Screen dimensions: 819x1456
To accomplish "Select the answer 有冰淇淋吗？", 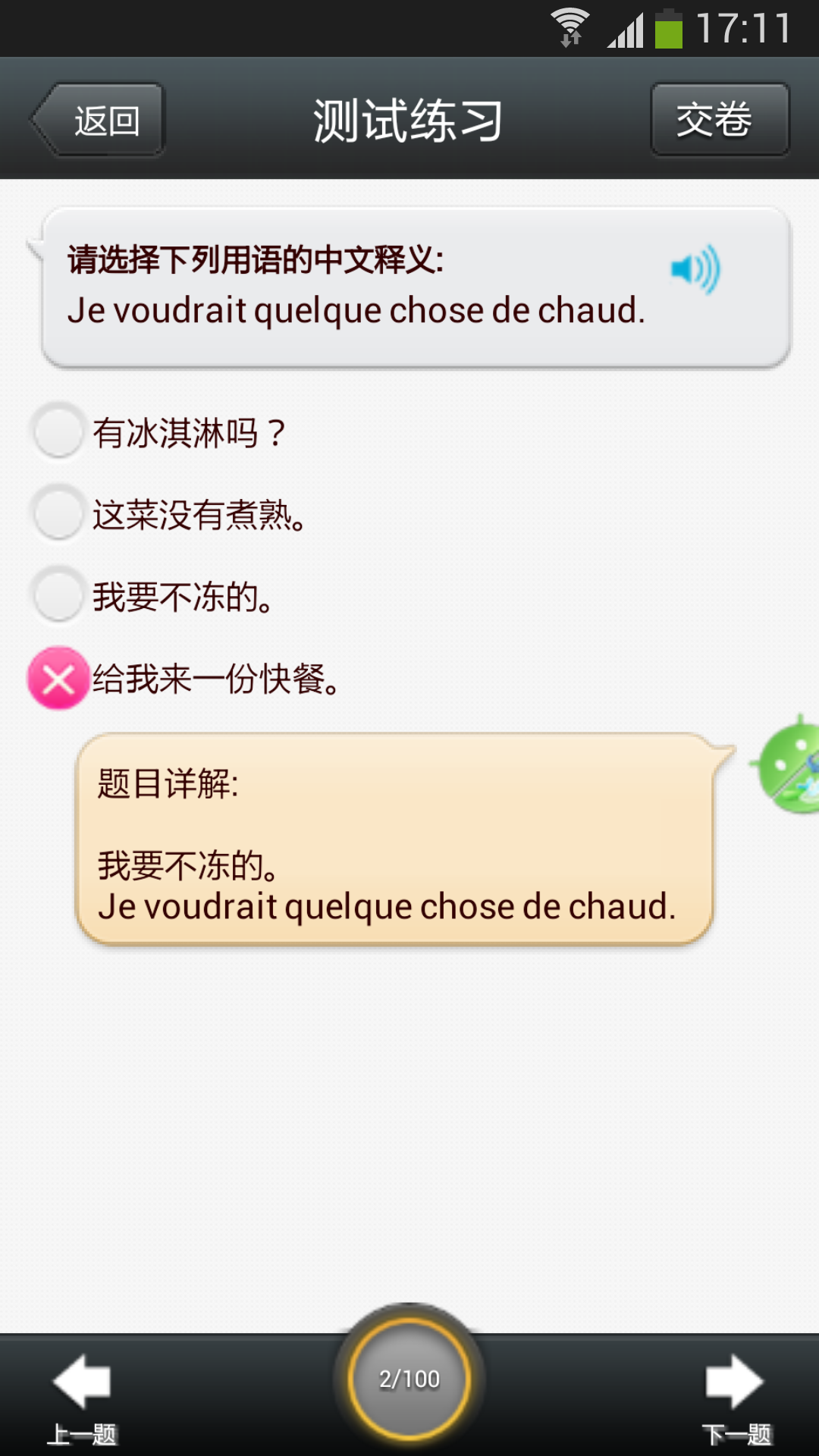I will pos(58,431).
